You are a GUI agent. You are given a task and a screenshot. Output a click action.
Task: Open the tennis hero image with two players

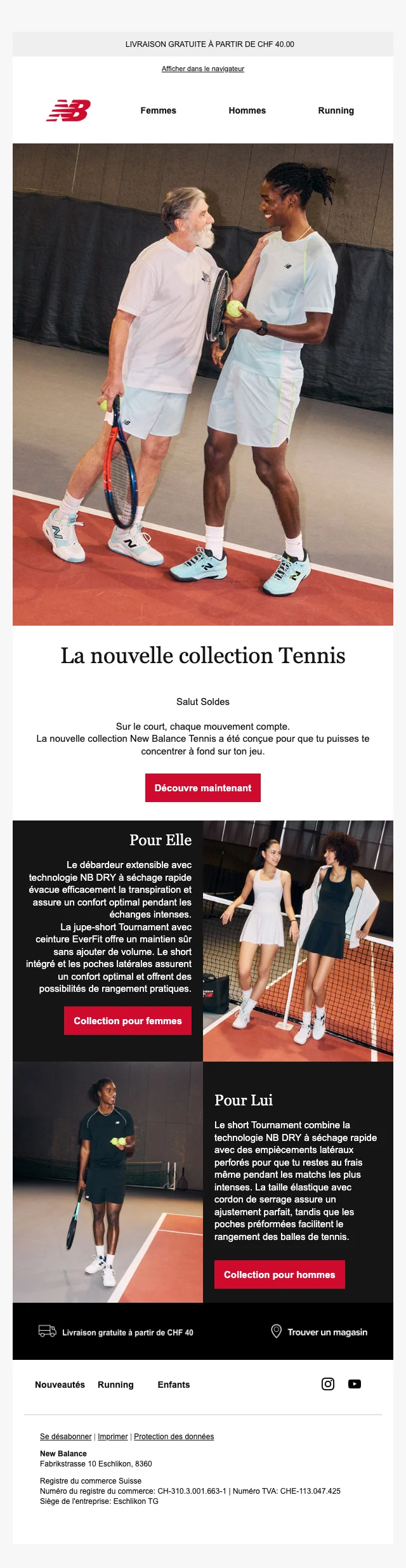pos(203,384)
